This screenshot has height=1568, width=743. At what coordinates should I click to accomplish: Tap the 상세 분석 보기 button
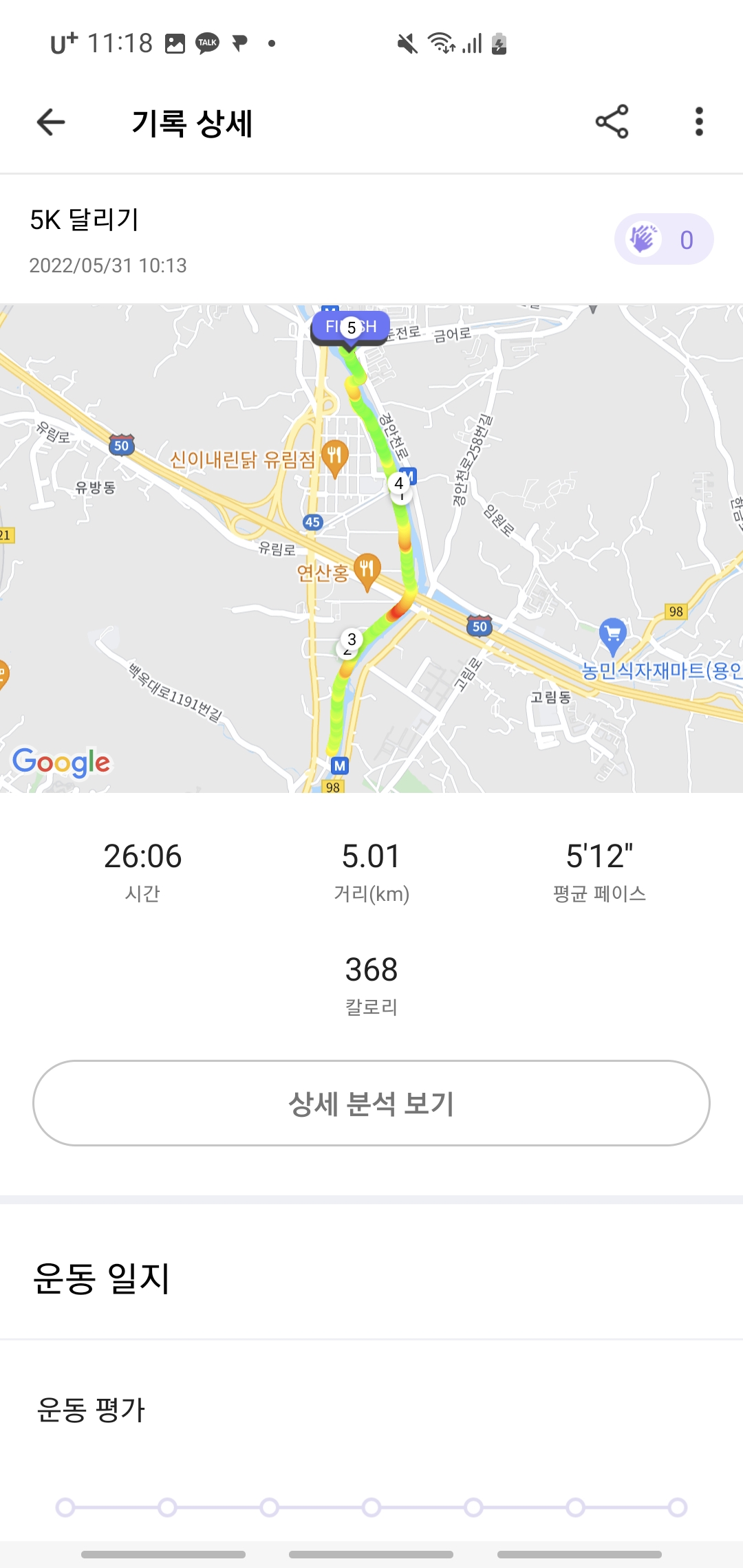[x=371, y=1103]
